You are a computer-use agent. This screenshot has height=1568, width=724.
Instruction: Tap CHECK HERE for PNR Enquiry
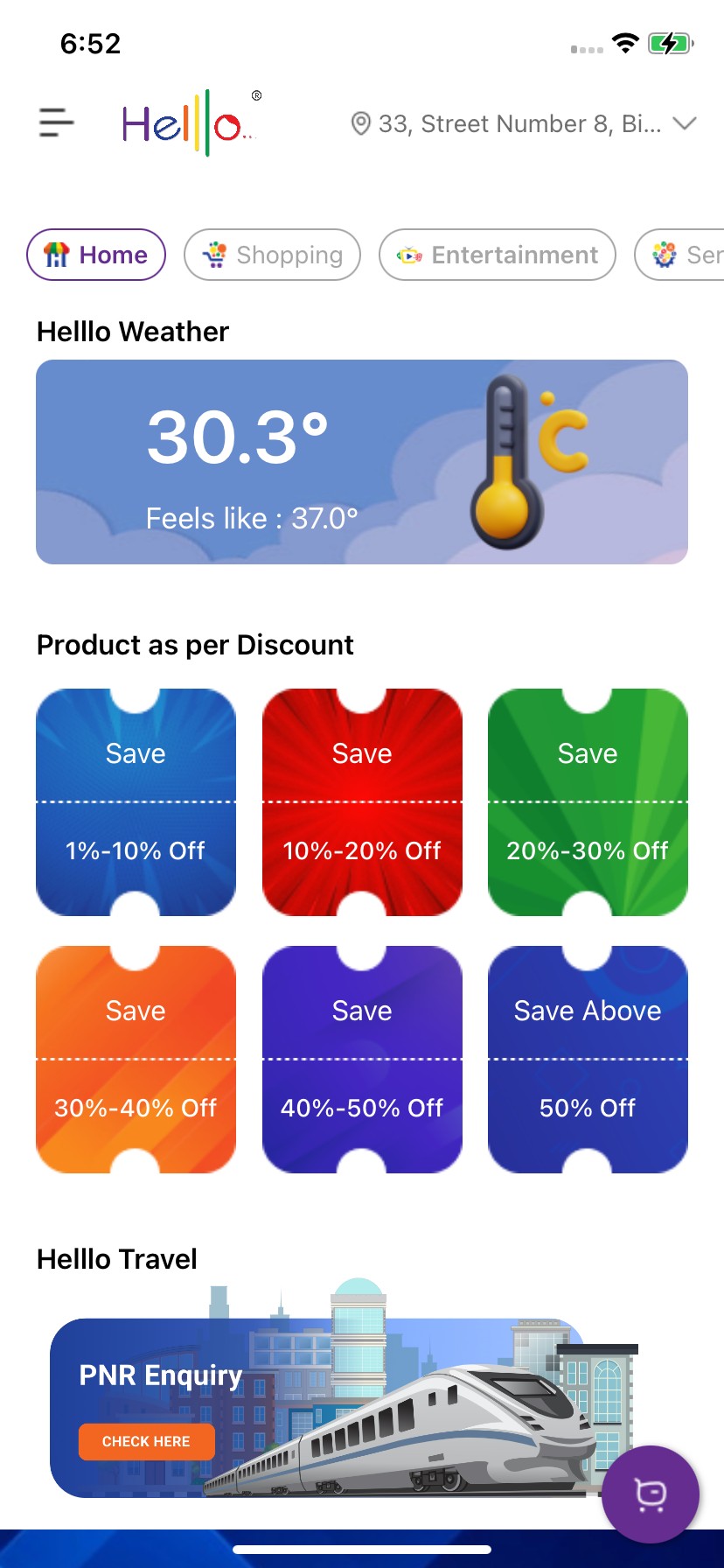coord(146,1441)
